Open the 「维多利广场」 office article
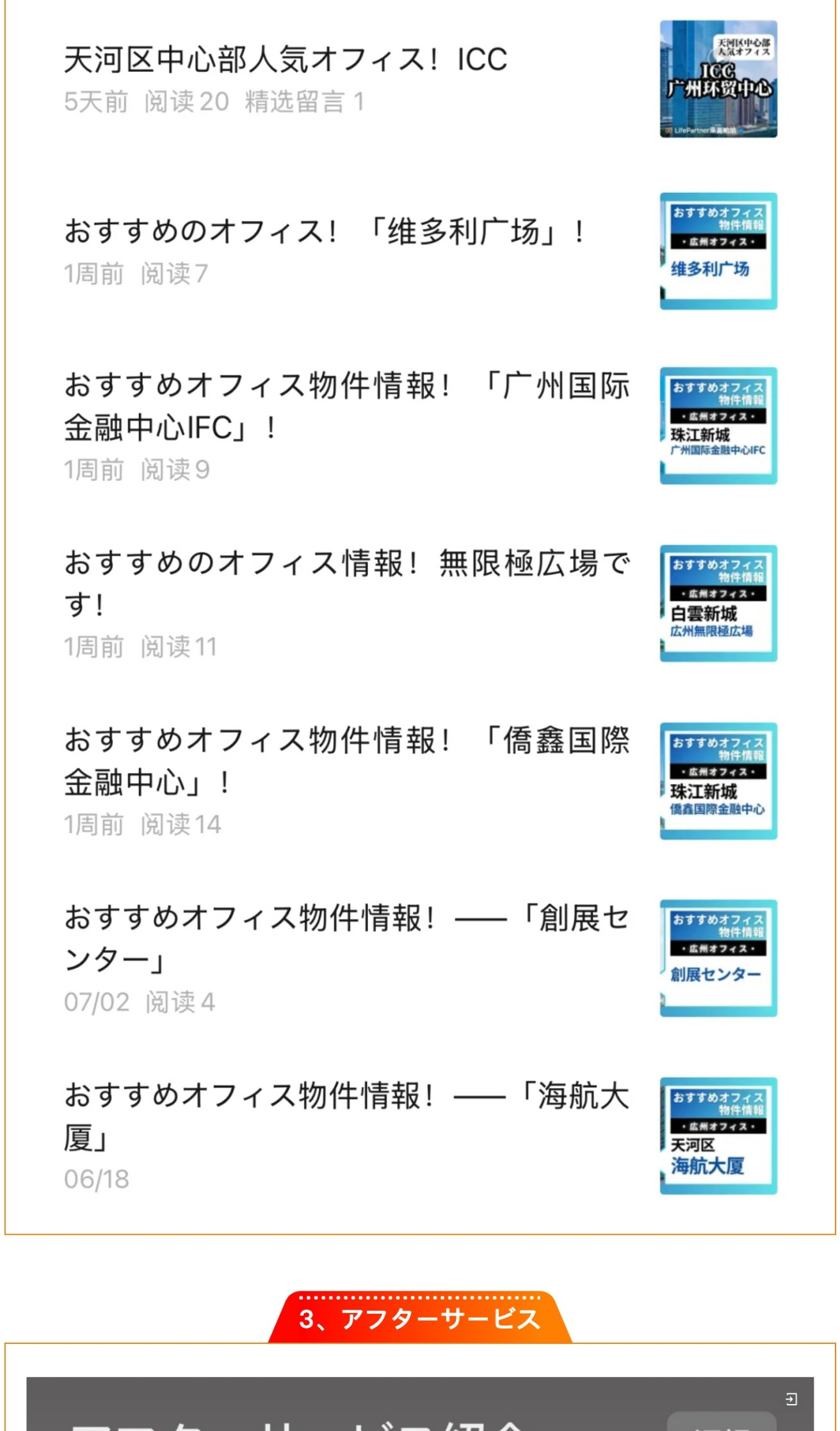Image resolution: width=840 pixels, height=1431 pixels. pyautogui.click(x=324, y=232)
